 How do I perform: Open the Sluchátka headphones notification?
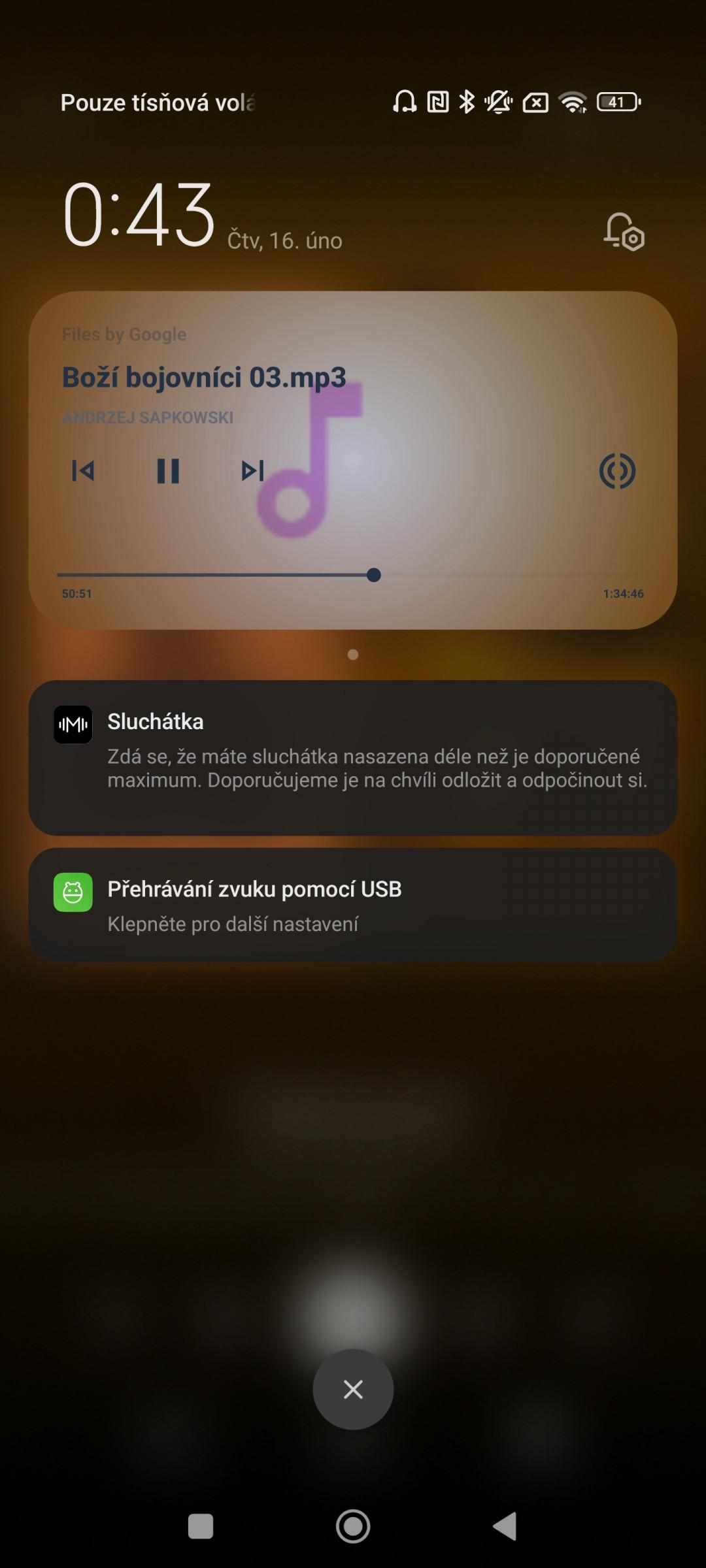point(353,758)
